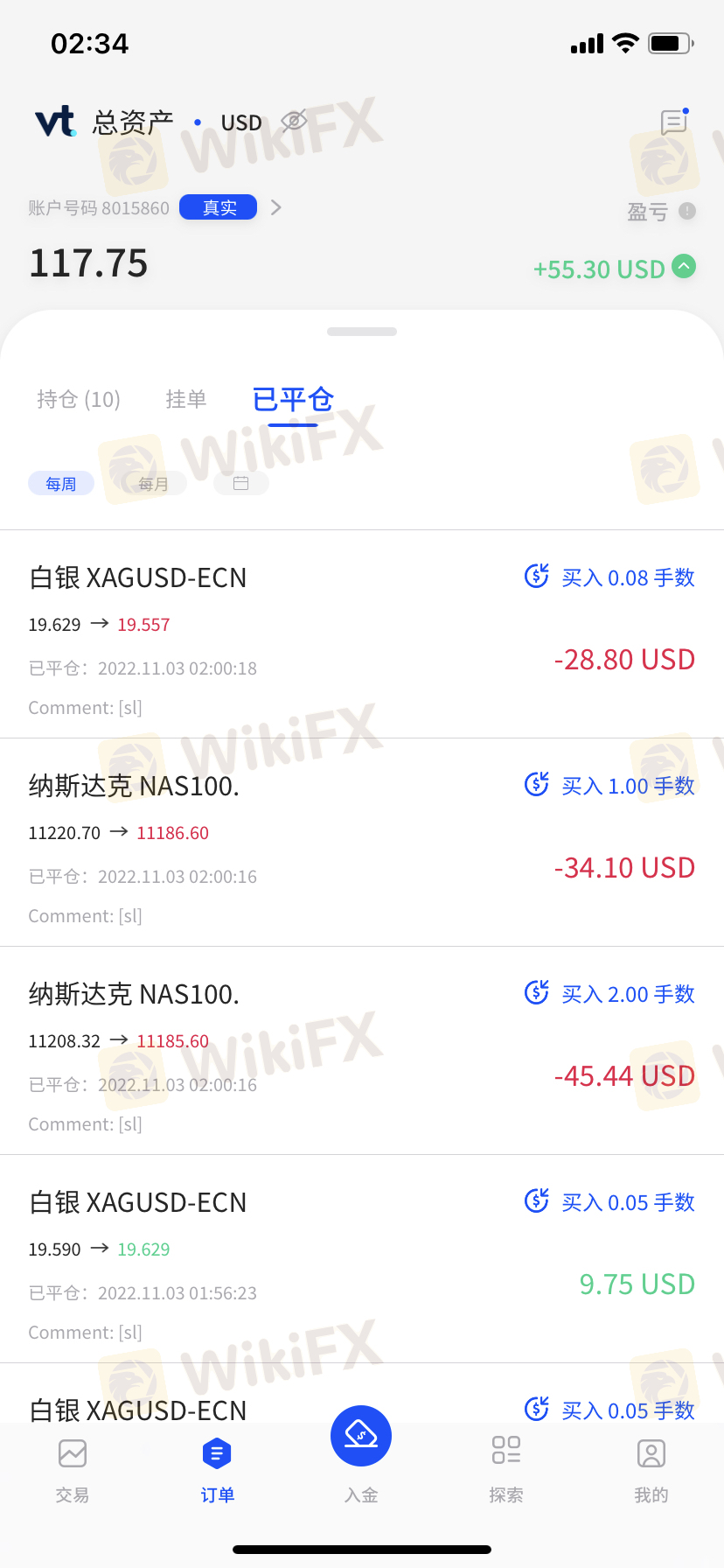
Task: Open the NAS100 trade with -45.44 USD
Action: (x=362, y=1051)
